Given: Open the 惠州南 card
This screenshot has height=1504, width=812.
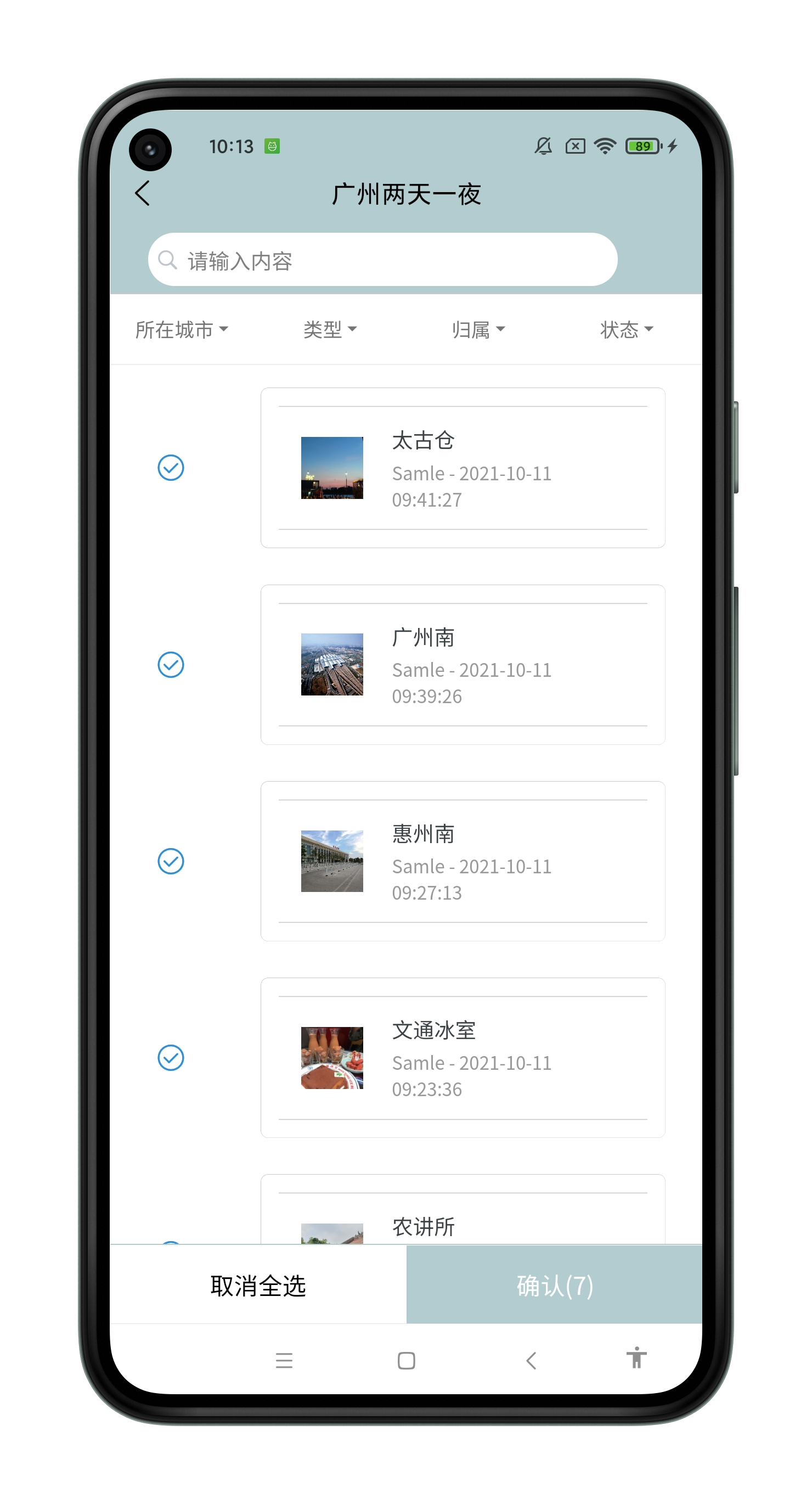Looking at the screenshot, I should pyautogui.click(x=463, y=861).
